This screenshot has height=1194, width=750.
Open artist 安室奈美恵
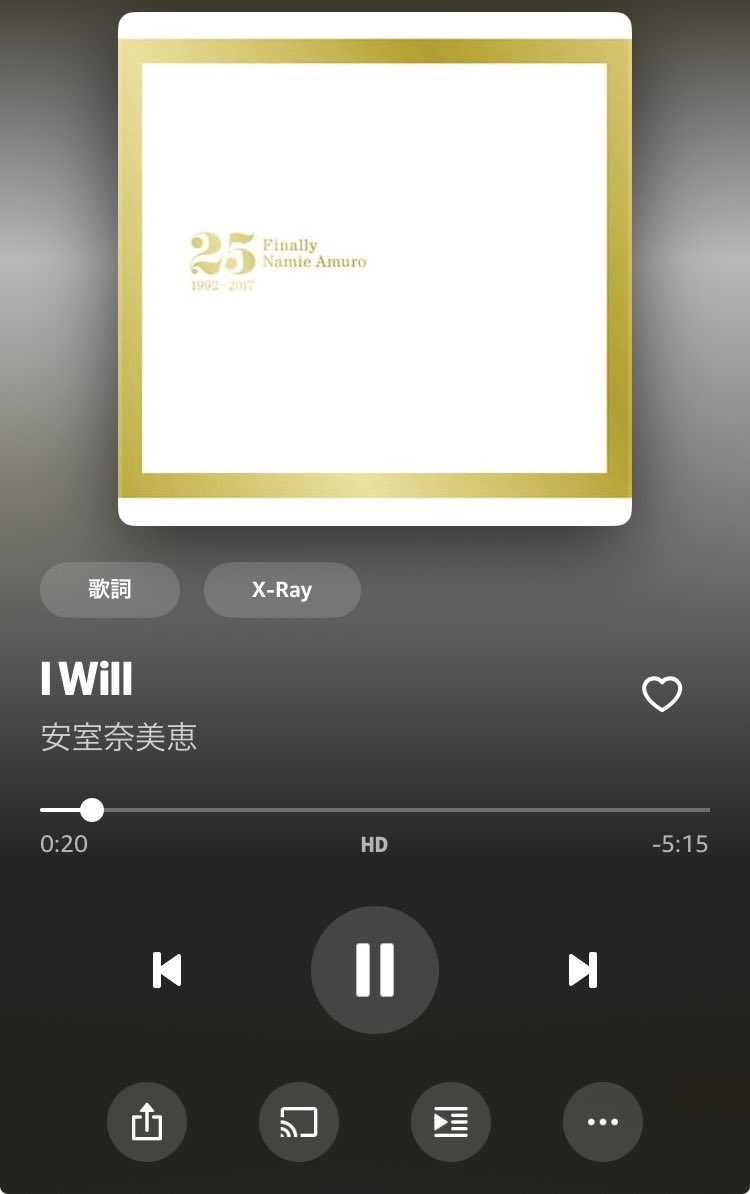point(119,737)
